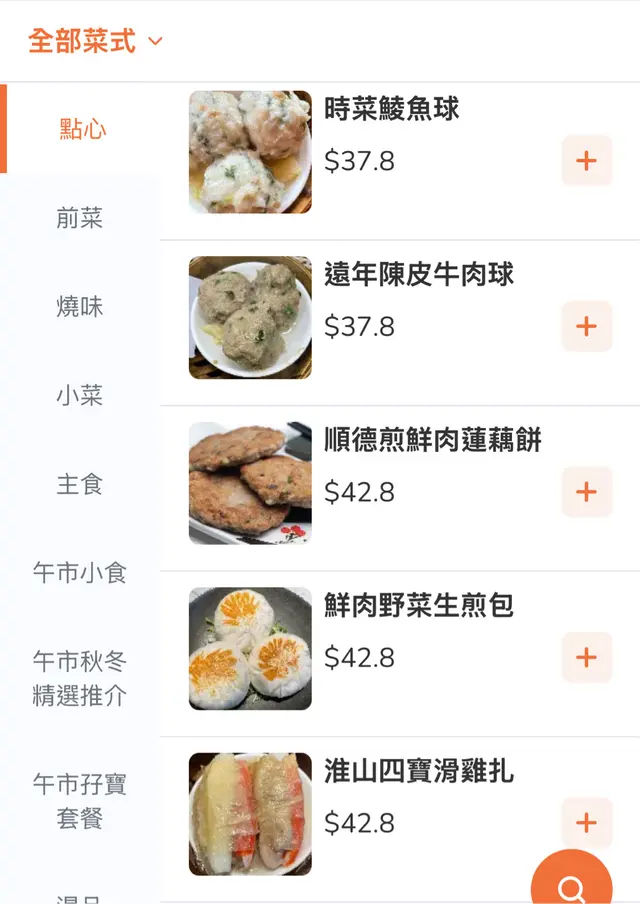The image size is (640, 904).
Task: View the 鮮肉野菜生煎包 dish photo
Action: coord(250,649)
